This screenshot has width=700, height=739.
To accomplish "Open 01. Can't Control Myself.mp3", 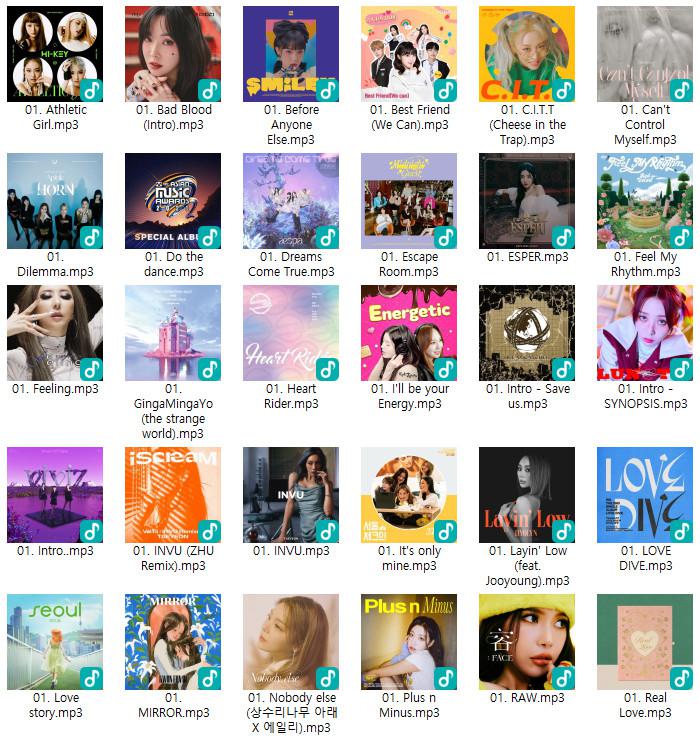I will [x=645, y=54].
